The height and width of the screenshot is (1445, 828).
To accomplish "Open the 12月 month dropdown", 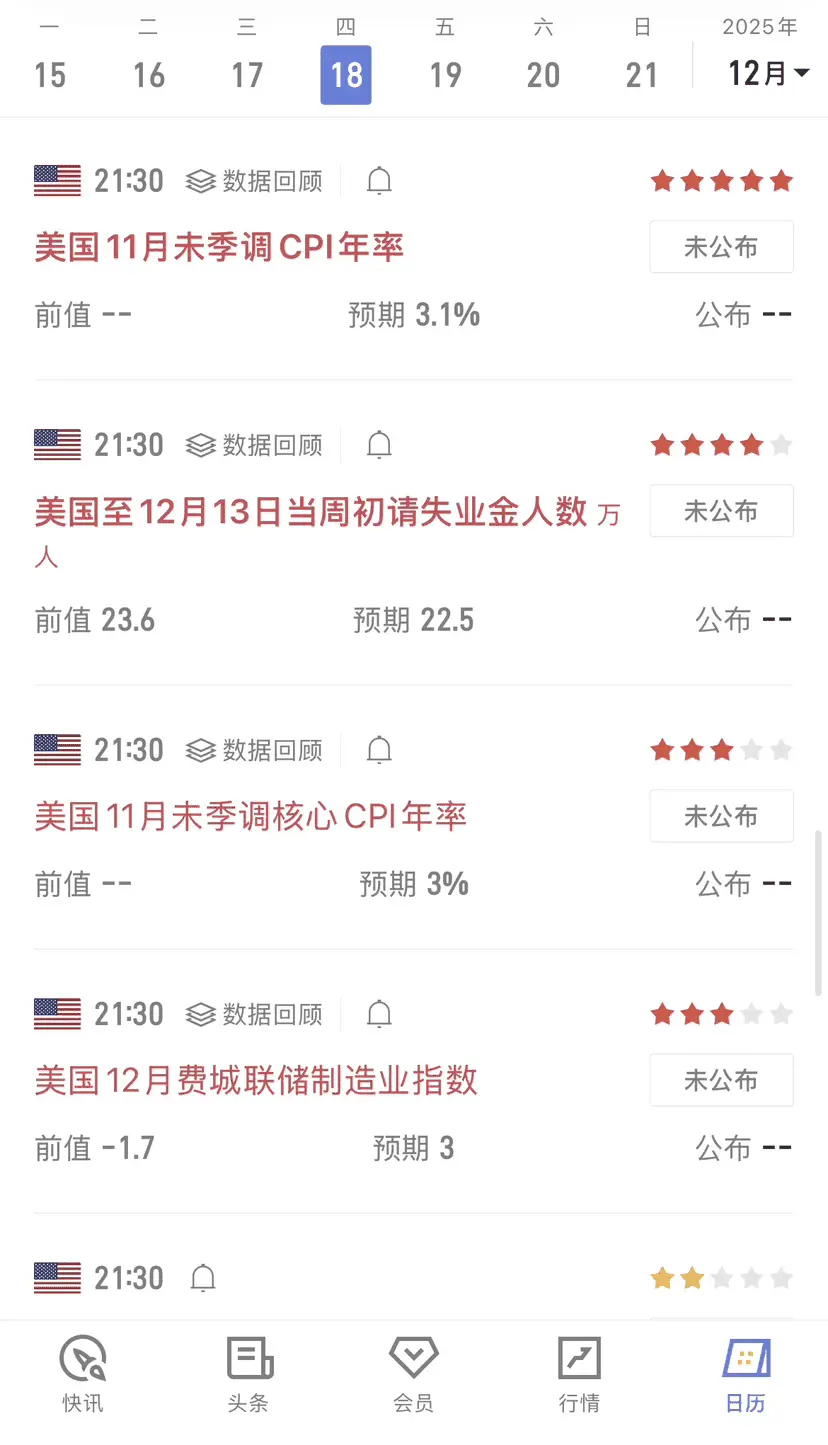I will (x=768, y=73).
